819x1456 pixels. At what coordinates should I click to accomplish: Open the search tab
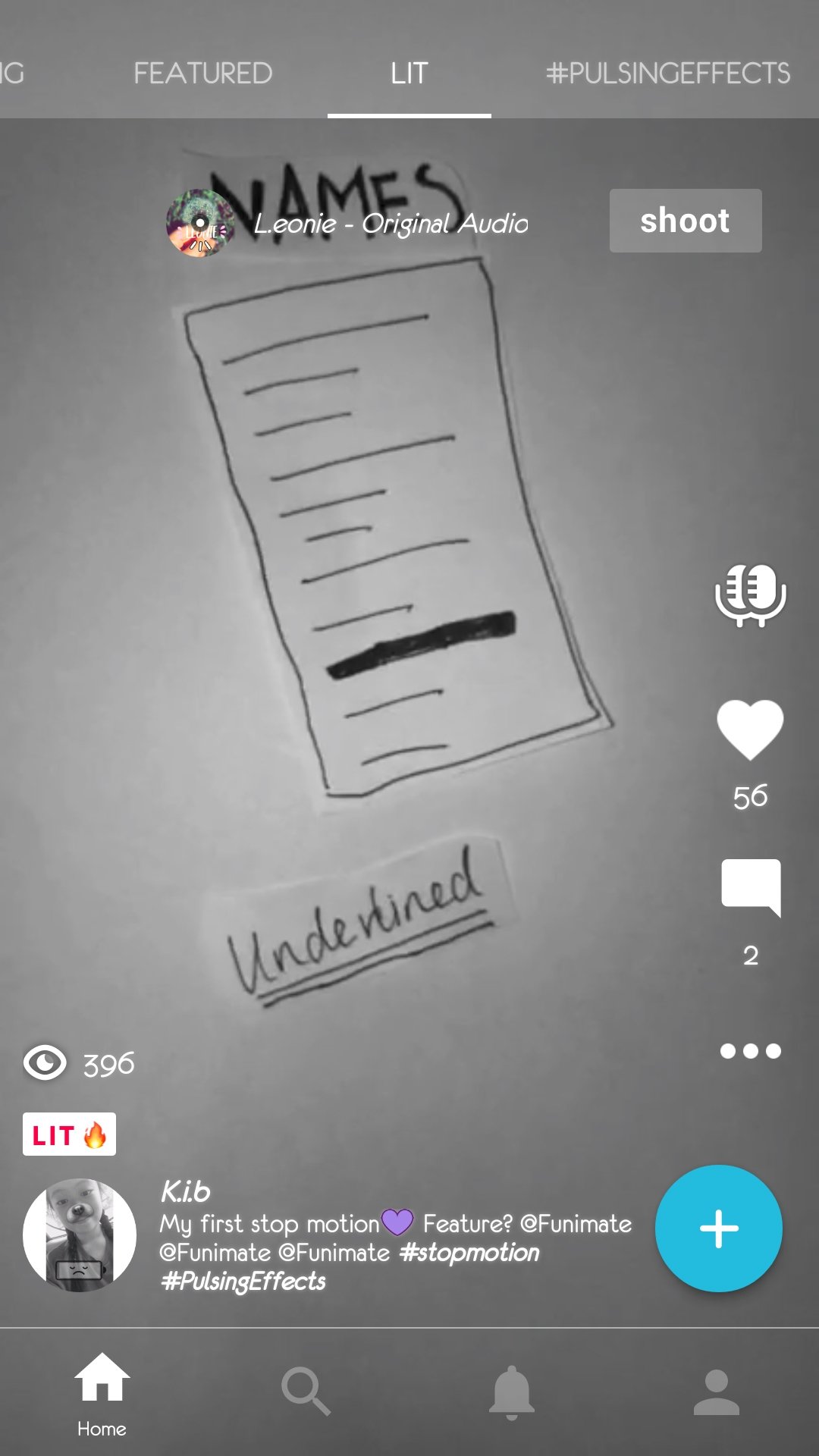[x=306, y=1392]
